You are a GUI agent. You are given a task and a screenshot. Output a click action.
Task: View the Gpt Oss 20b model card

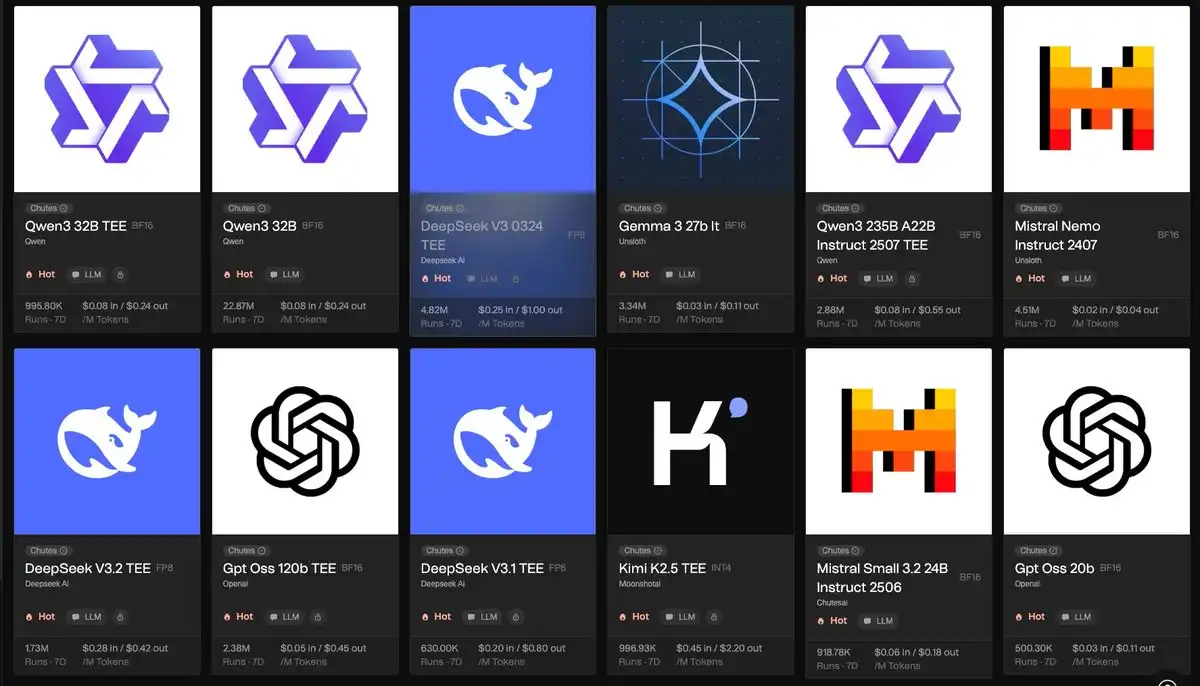point(1097,441)
